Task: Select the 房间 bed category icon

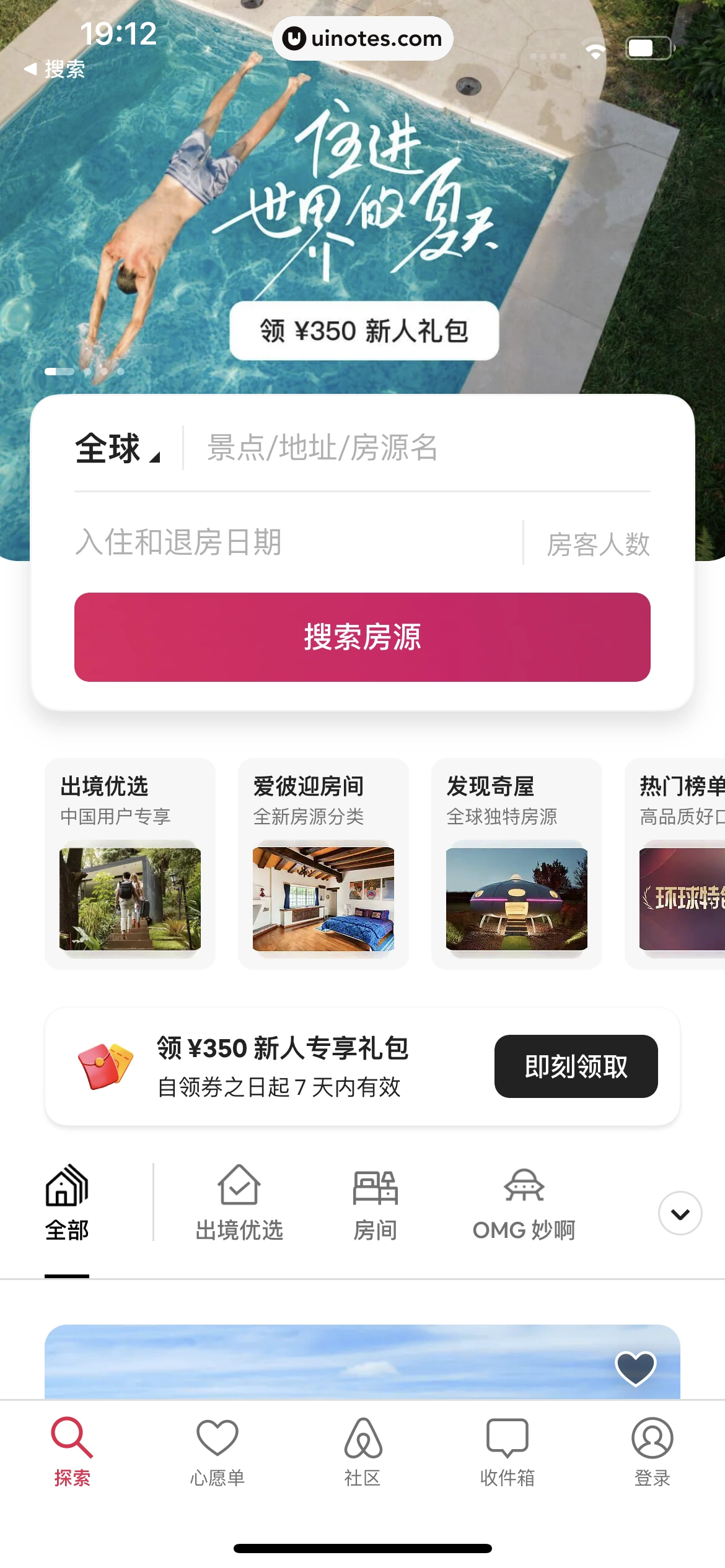Action: tap(374, 1187)
